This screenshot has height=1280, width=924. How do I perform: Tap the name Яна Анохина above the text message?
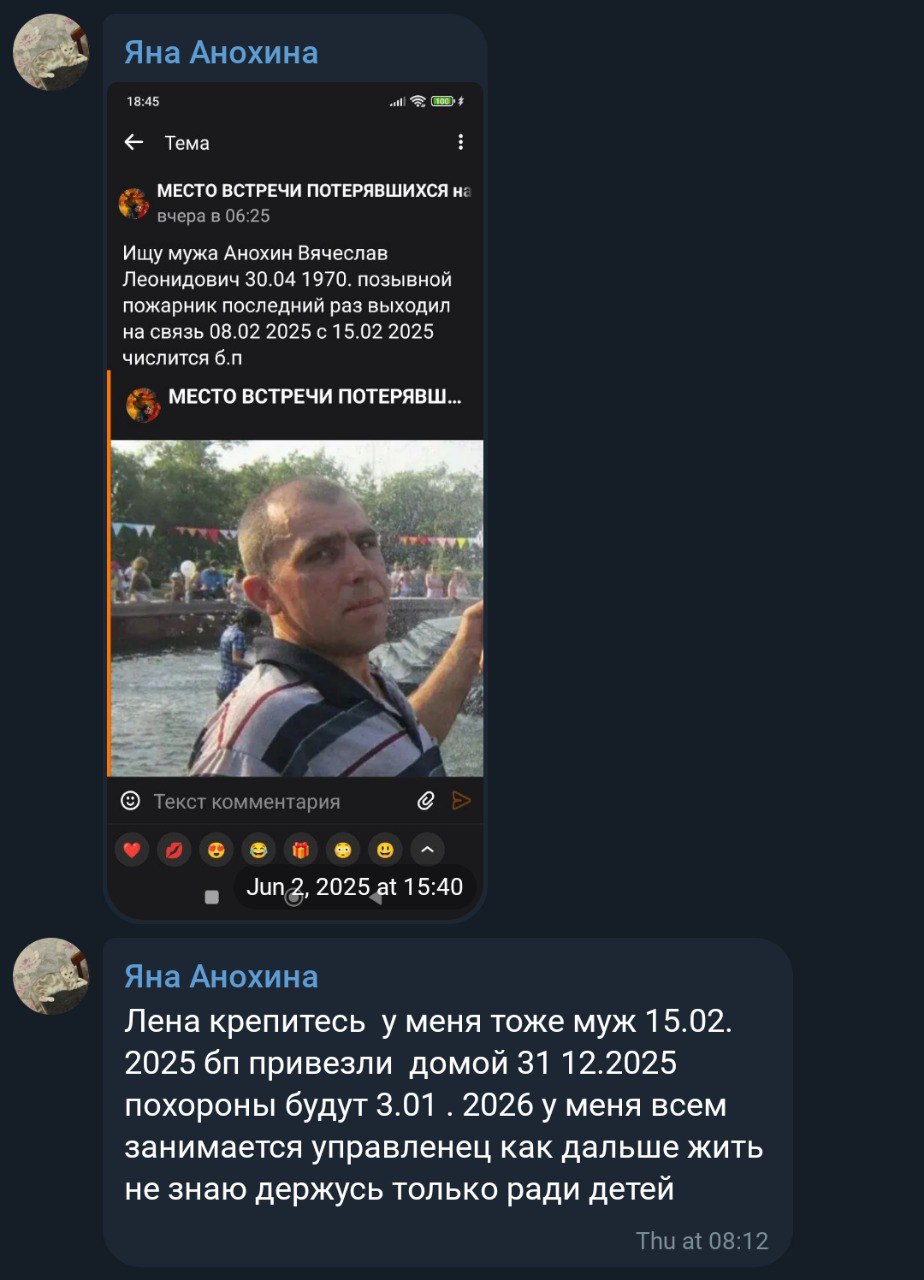coord(221,976)
